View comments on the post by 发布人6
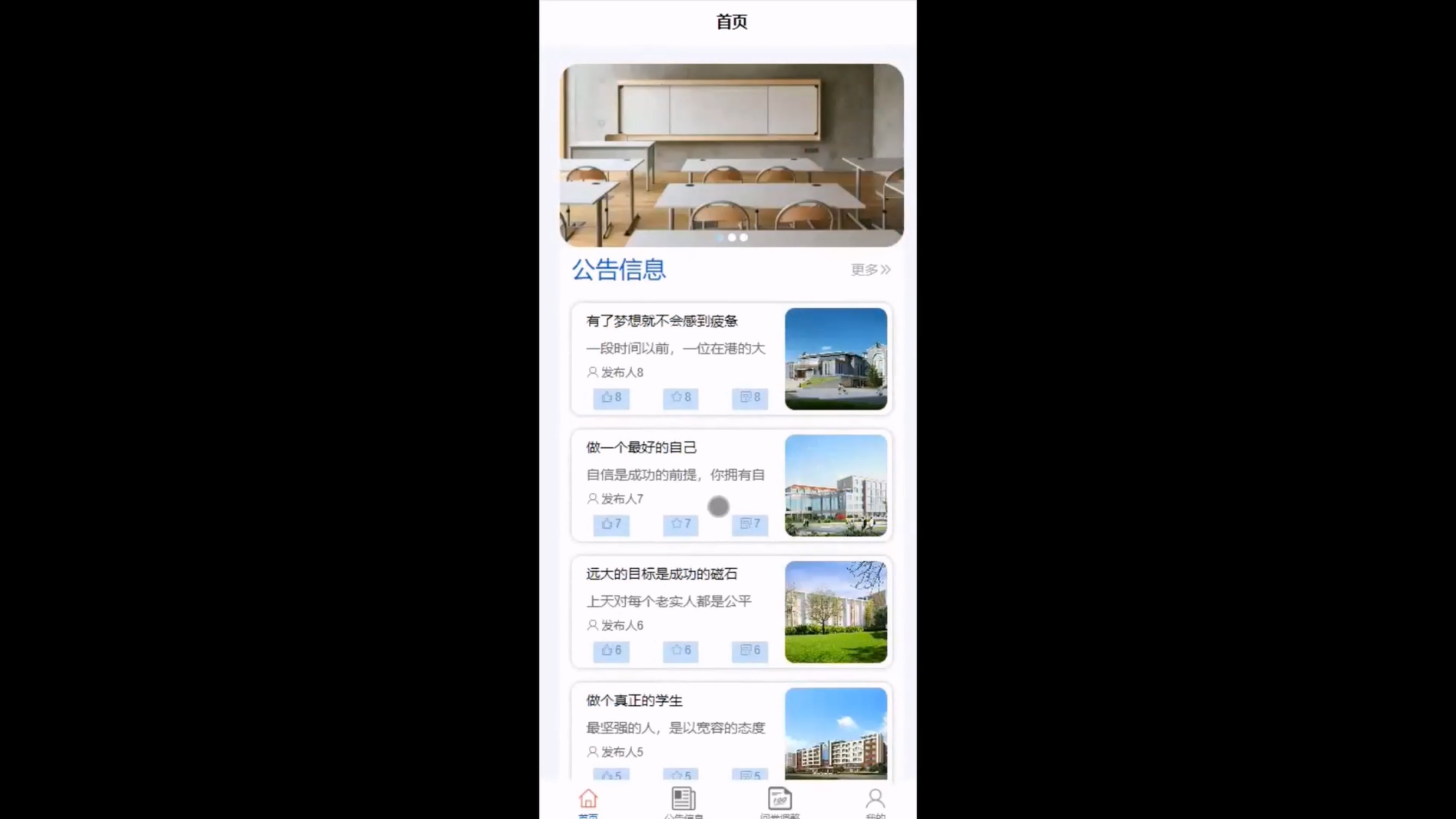This screenshot has height=819, width=1456. click(749, 650)
